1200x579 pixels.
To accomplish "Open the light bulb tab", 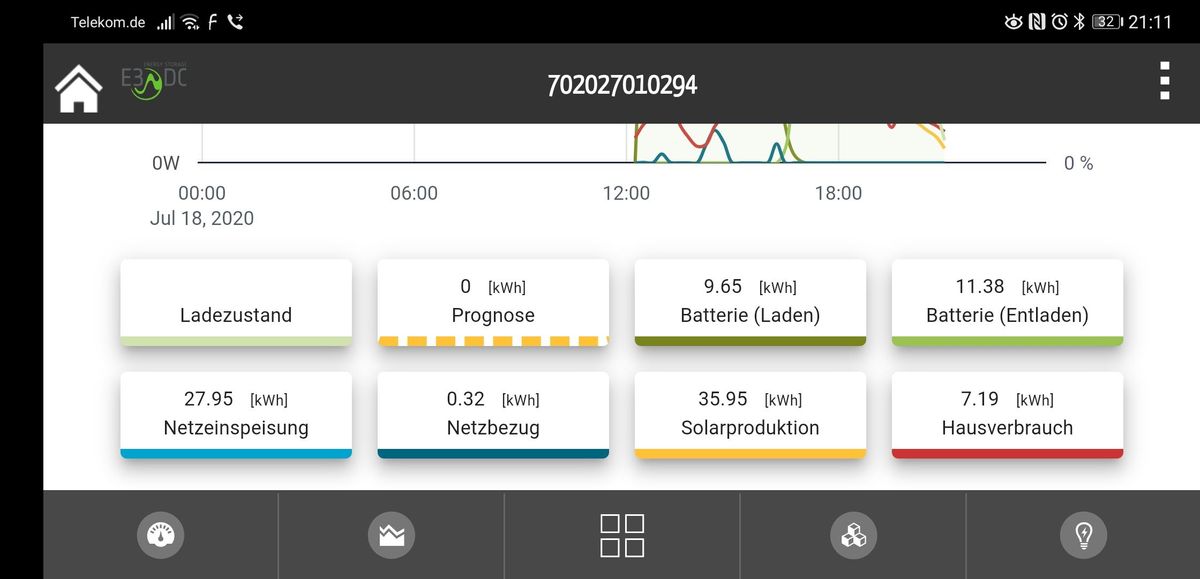I will click(1083, 537).
